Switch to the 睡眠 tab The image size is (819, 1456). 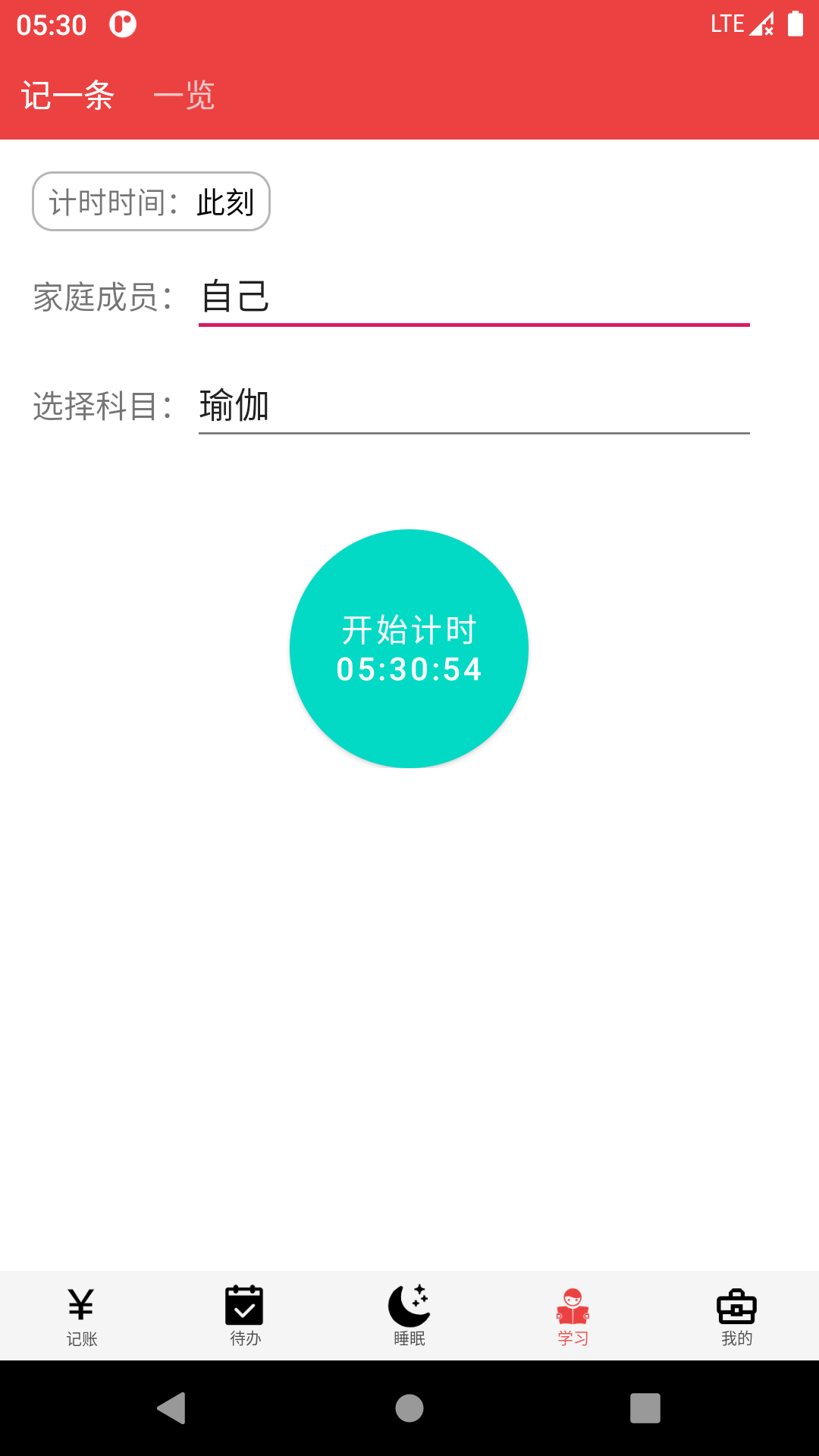pyautogui.click(x=409, y=1316)
